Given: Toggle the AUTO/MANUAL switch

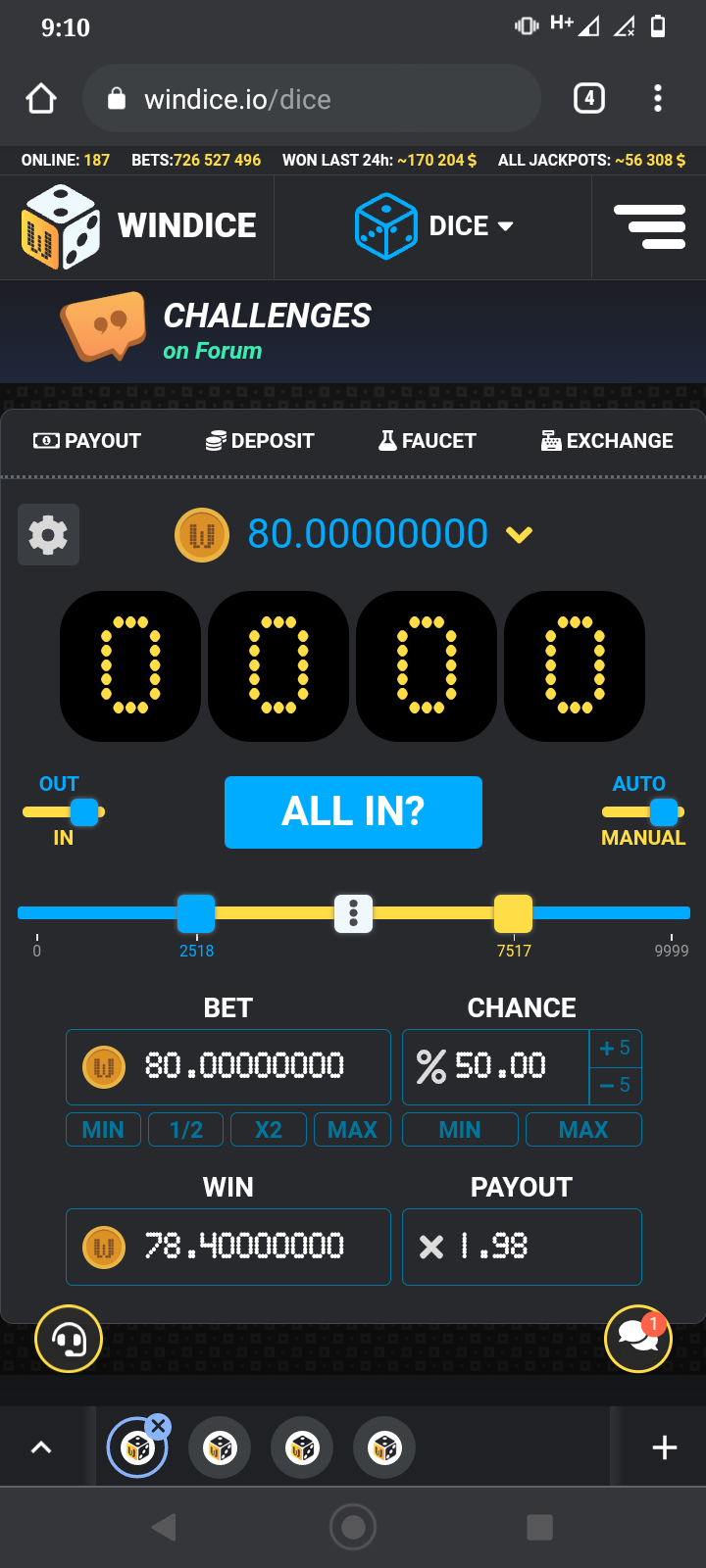Looking at the screenshot, I should (643, 811).
